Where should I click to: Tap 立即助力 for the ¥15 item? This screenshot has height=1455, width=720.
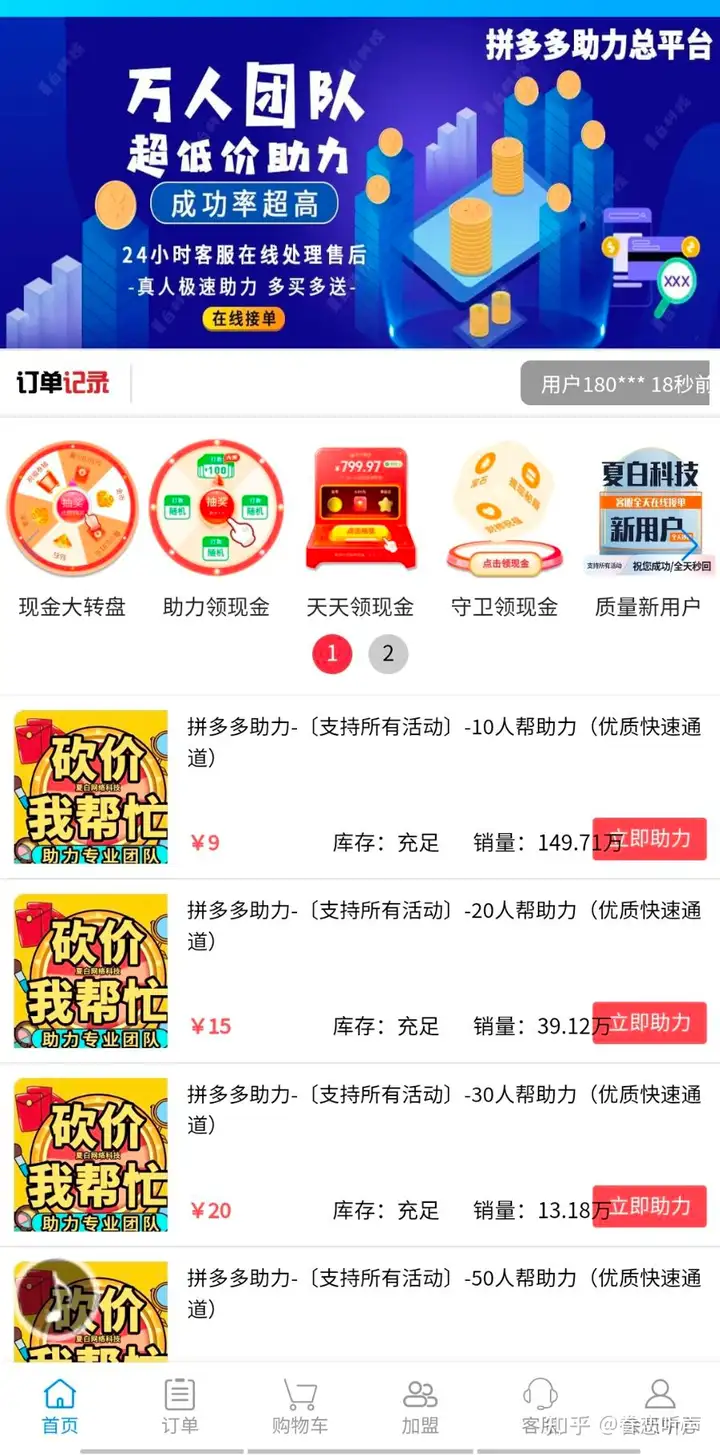pos(650,1023)
